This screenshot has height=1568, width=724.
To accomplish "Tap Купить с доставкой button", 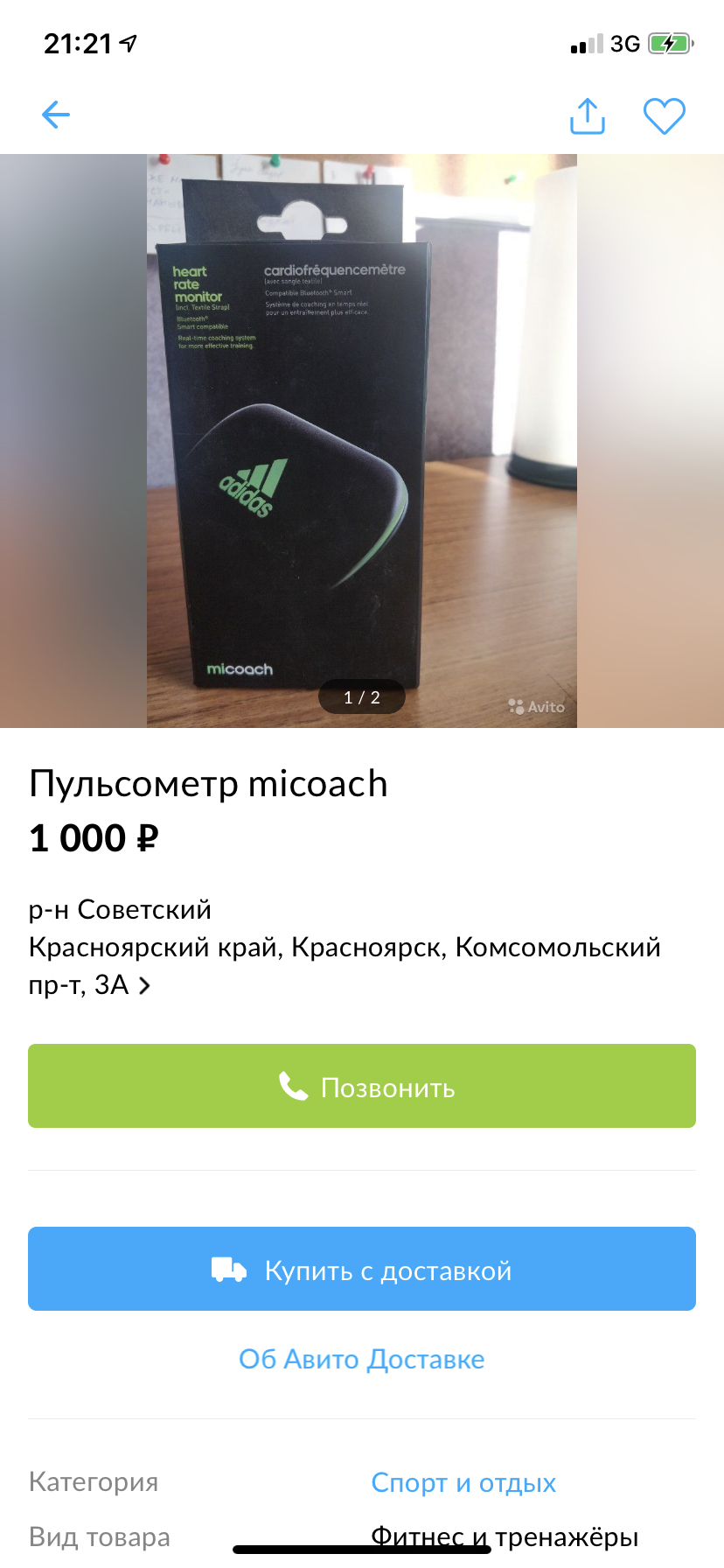I will [362, 1269].
